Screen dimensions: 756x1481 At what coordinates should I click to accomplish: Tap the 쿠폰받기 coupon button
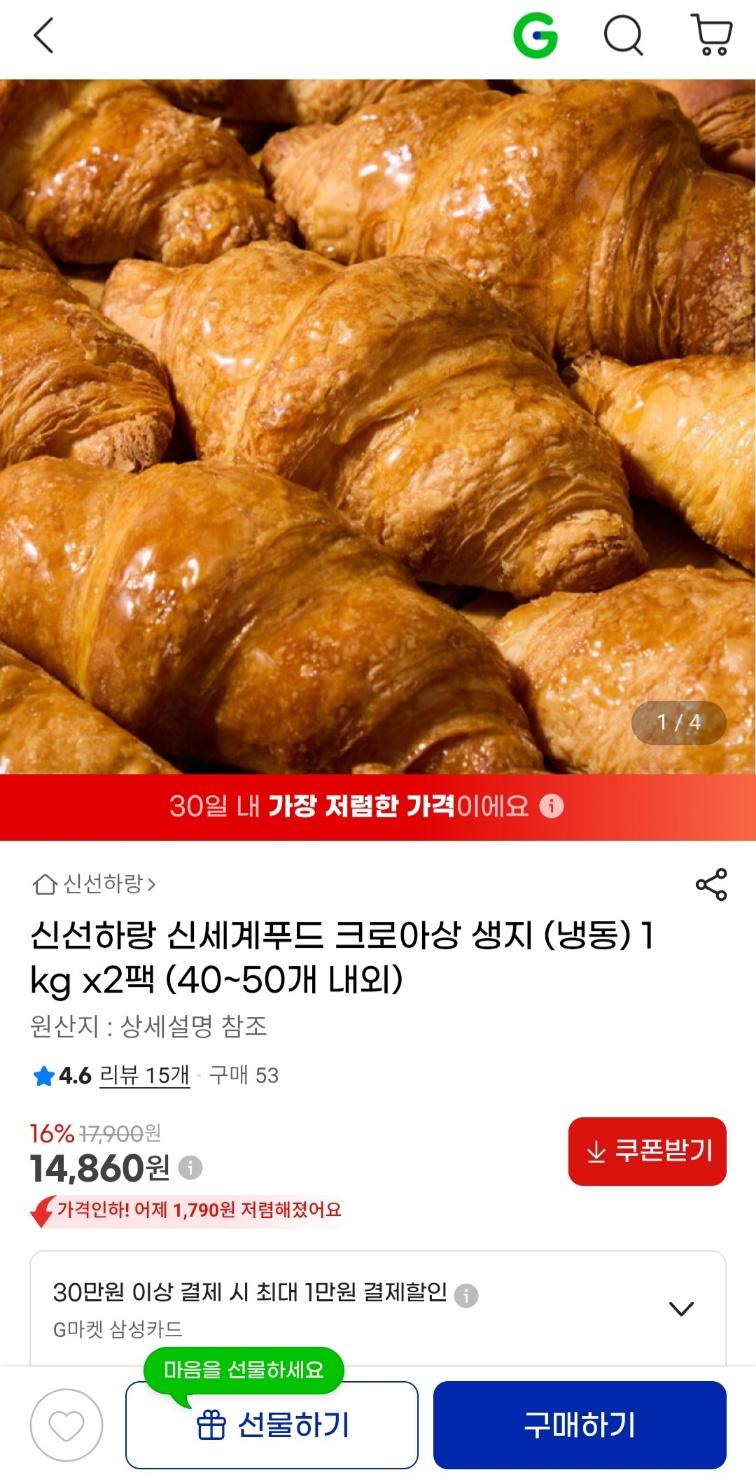click(647, 1151)
